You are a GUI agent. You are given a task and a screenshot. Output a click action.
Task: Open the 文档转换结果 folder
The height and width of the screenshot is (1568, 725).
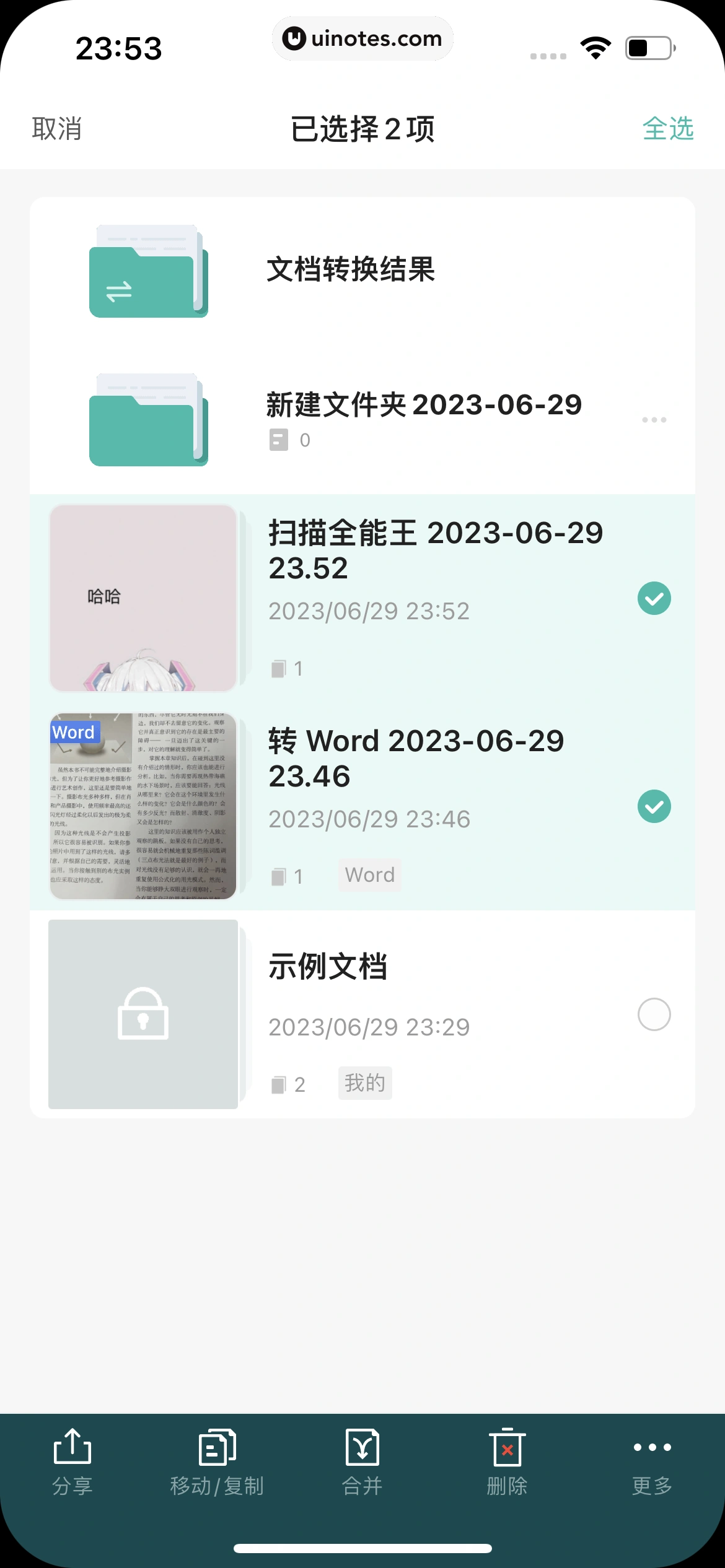point(351,270)
